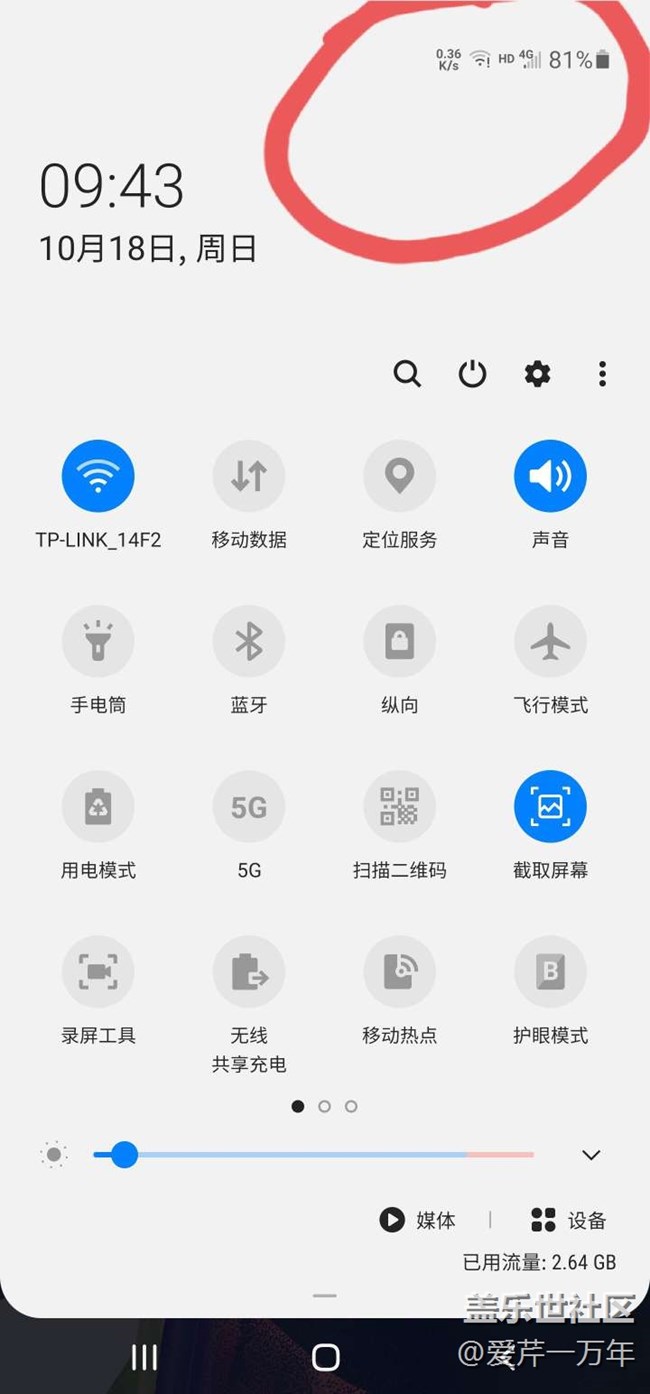Viewport: 650px width, 1394px height.
Task: Open the three-dot overflow menu
Action: (602, 374)
